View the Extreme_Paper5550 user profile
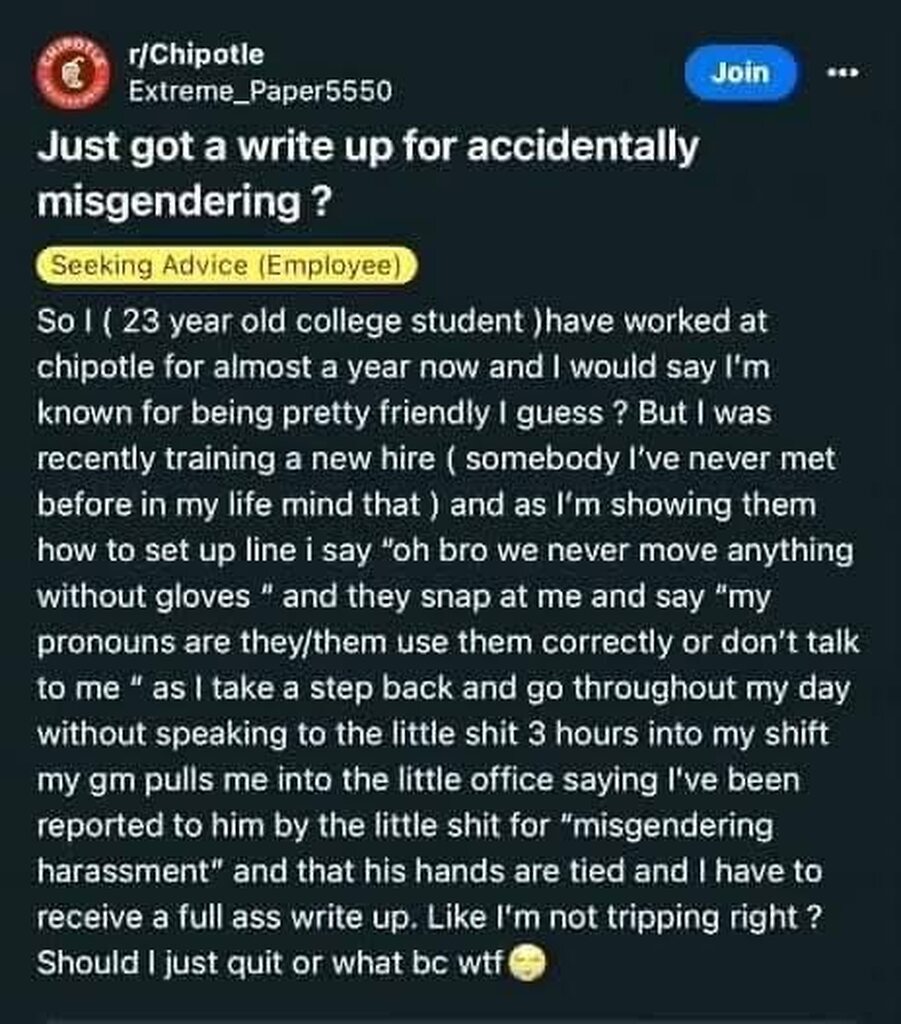 point(260,91)
